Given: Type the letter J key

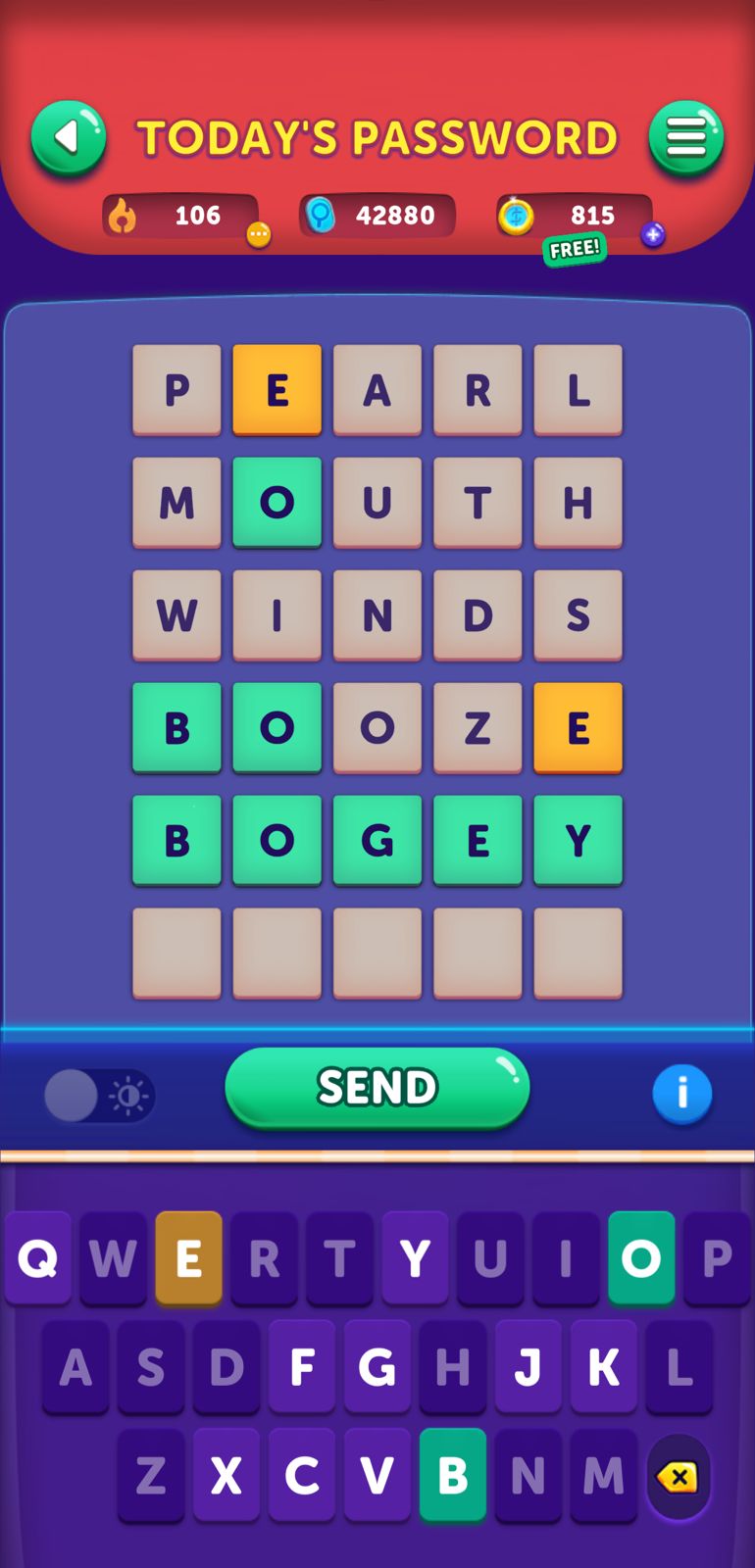Looking at the screenshot, I should 528,1366.
